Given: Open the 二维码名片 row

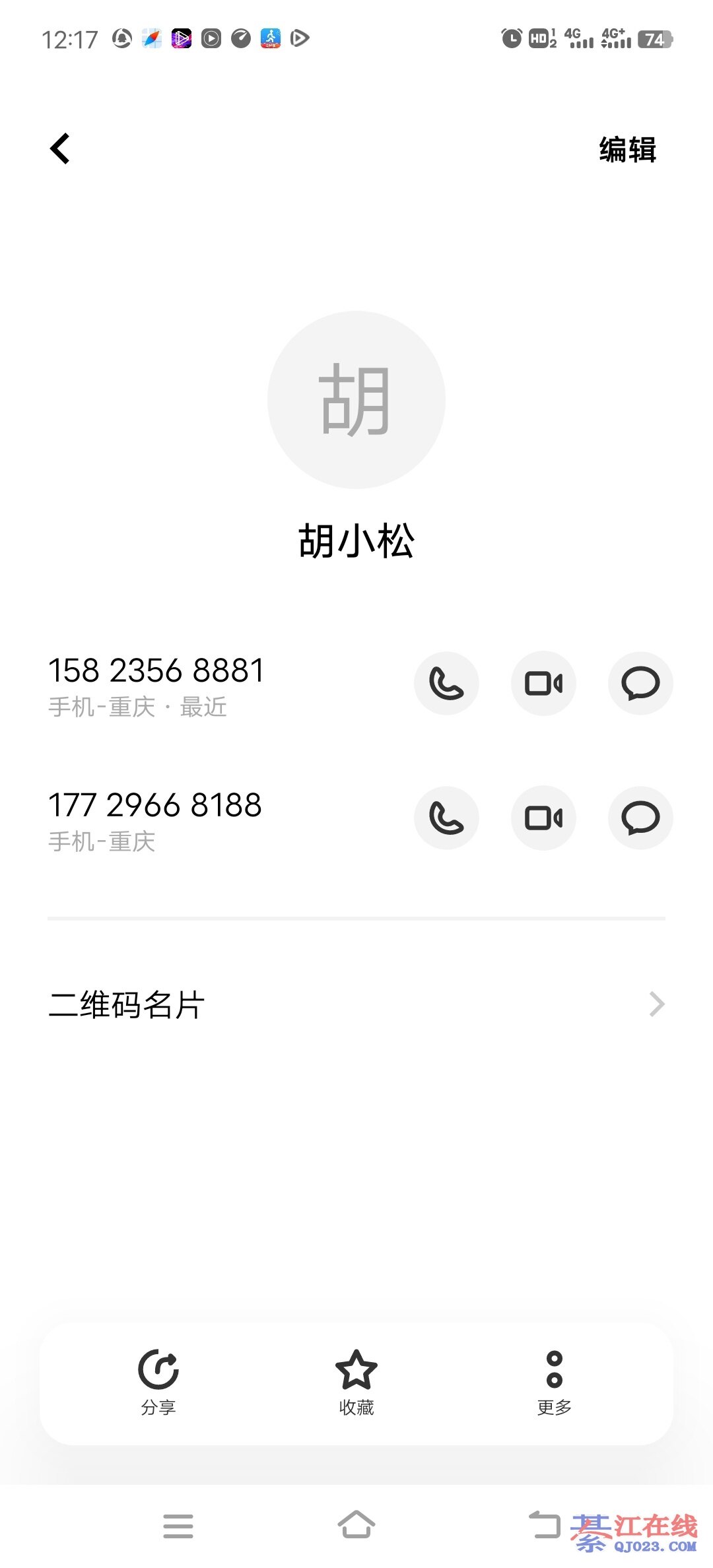Looking at the screenshot, I should 356,1004.
